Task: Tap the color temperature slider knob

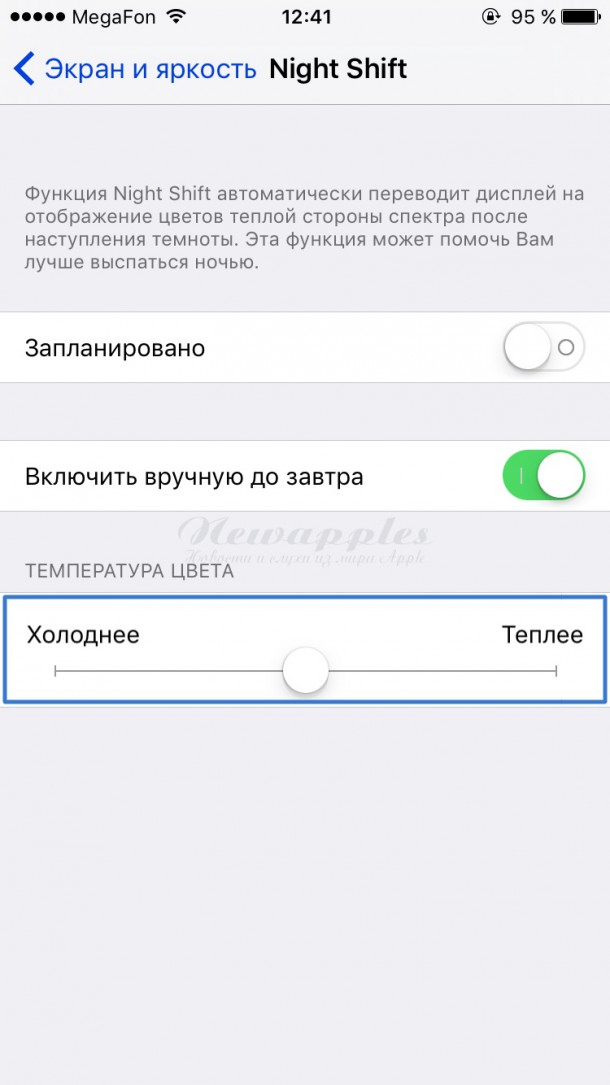Action: pyautogui.click(x=306, y=670)
